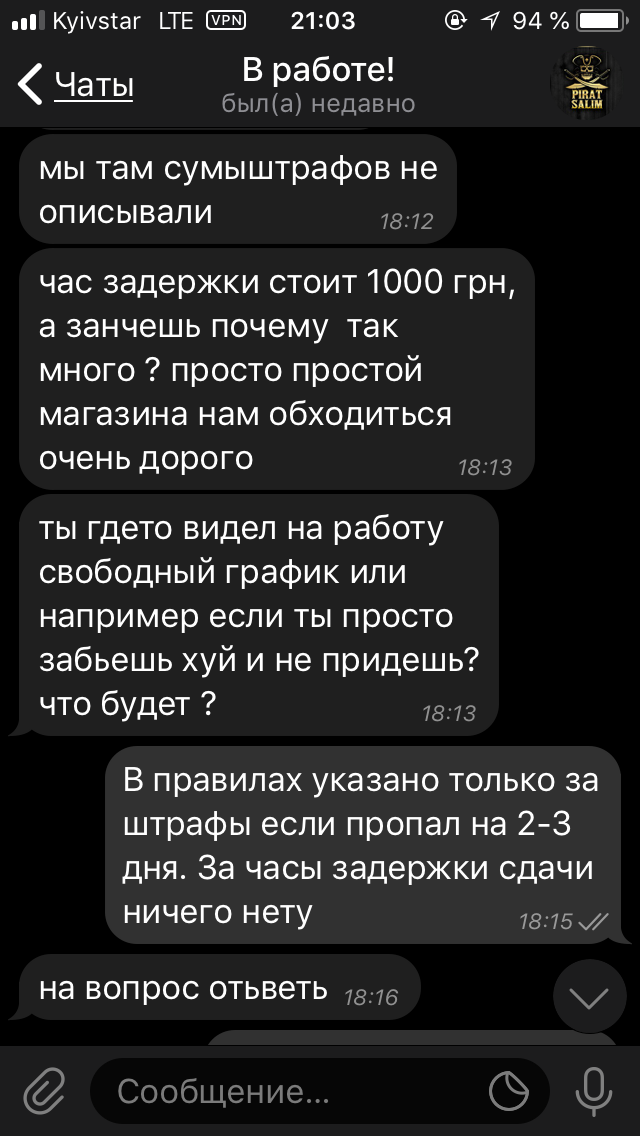Viewport: 640px width, 1136px height.
Task: Focus the Сообщение input field
Action: [290, 1091]
